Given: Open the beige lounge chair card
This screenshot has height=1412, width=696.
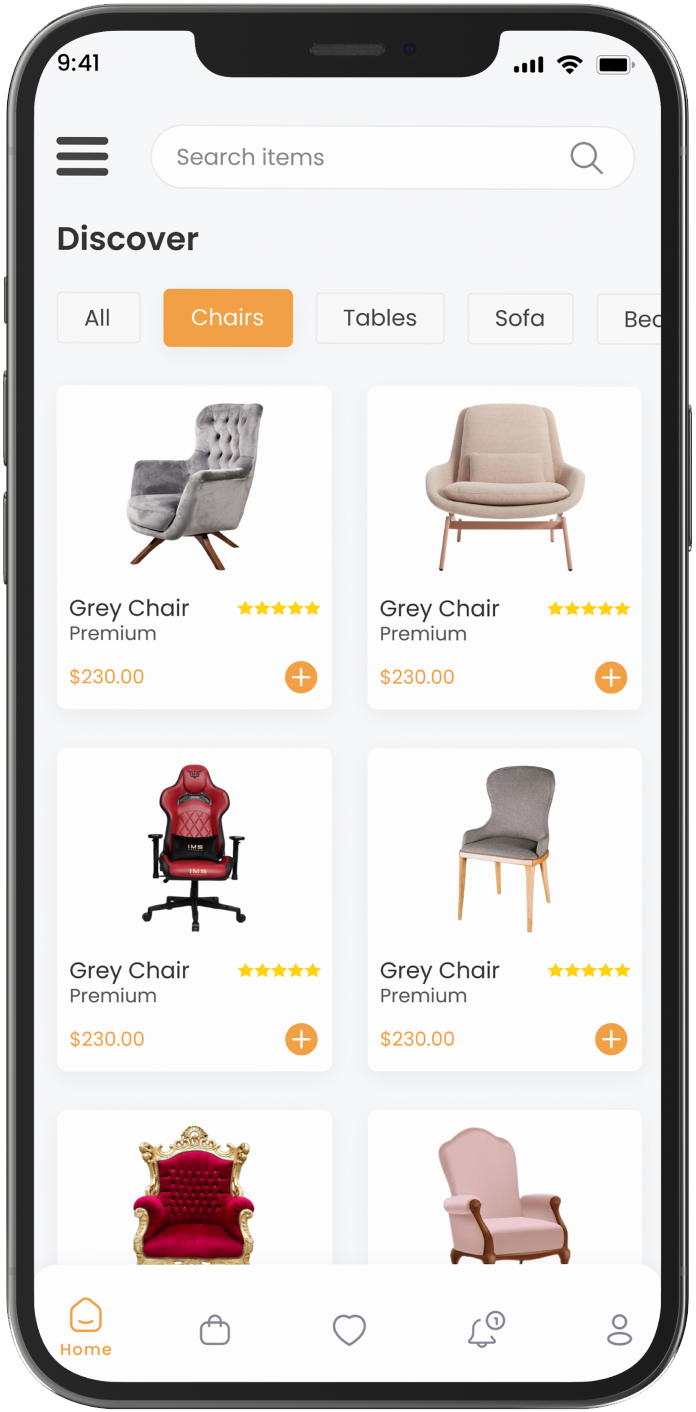Looking at the screenshot, I should 505,500.
